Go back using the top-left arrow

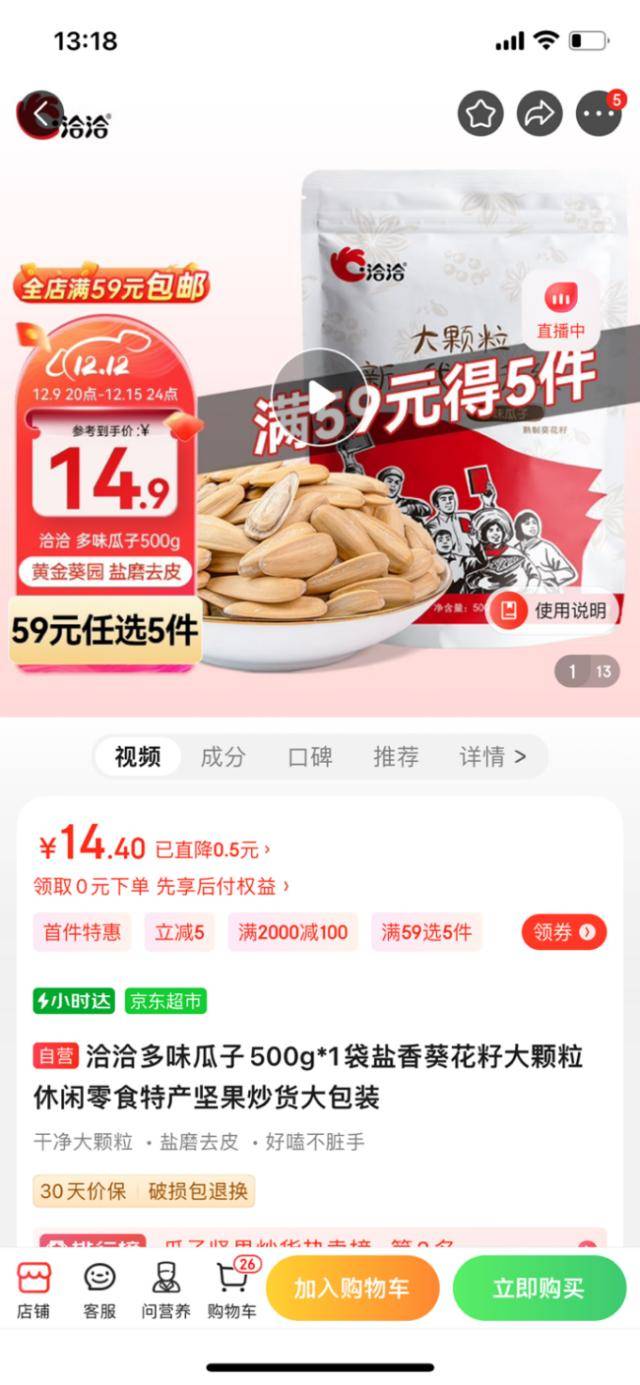tap(40, 114)
